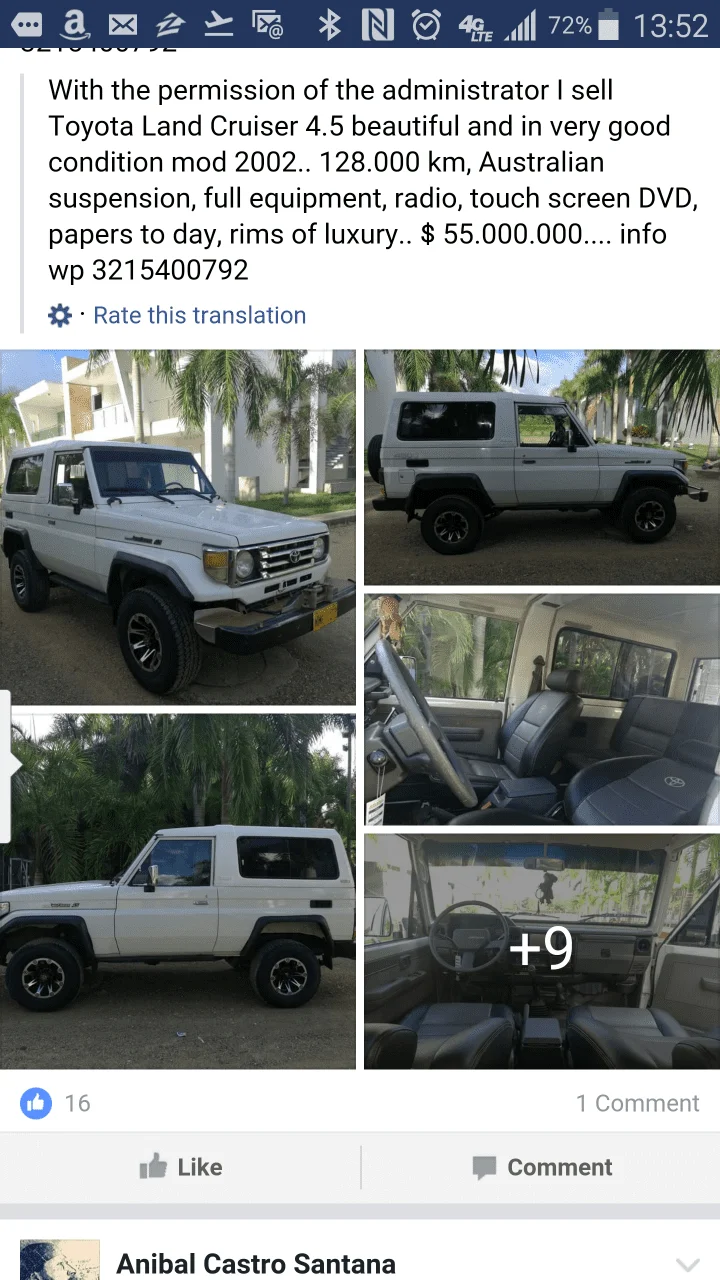Open the side view photo with passenger window
This screenshot has height=1280, width=720.
coord(542,466)
